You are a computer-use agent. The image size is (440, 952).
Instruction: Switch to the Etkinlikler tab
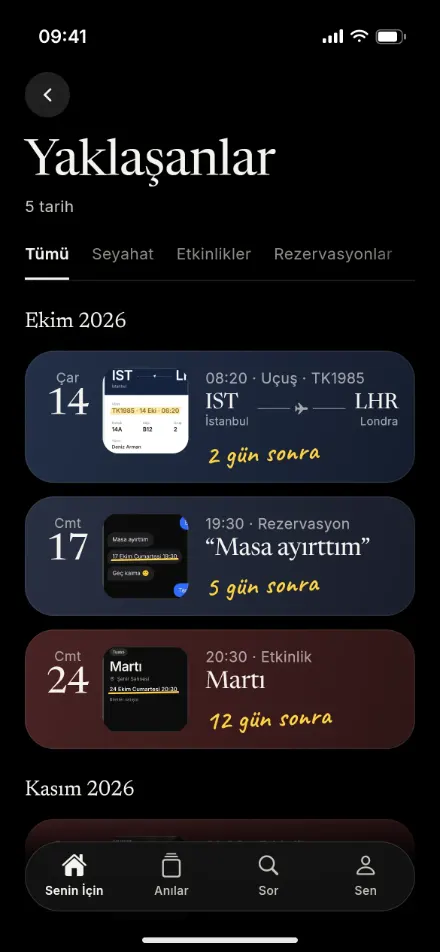pos(214,254)
